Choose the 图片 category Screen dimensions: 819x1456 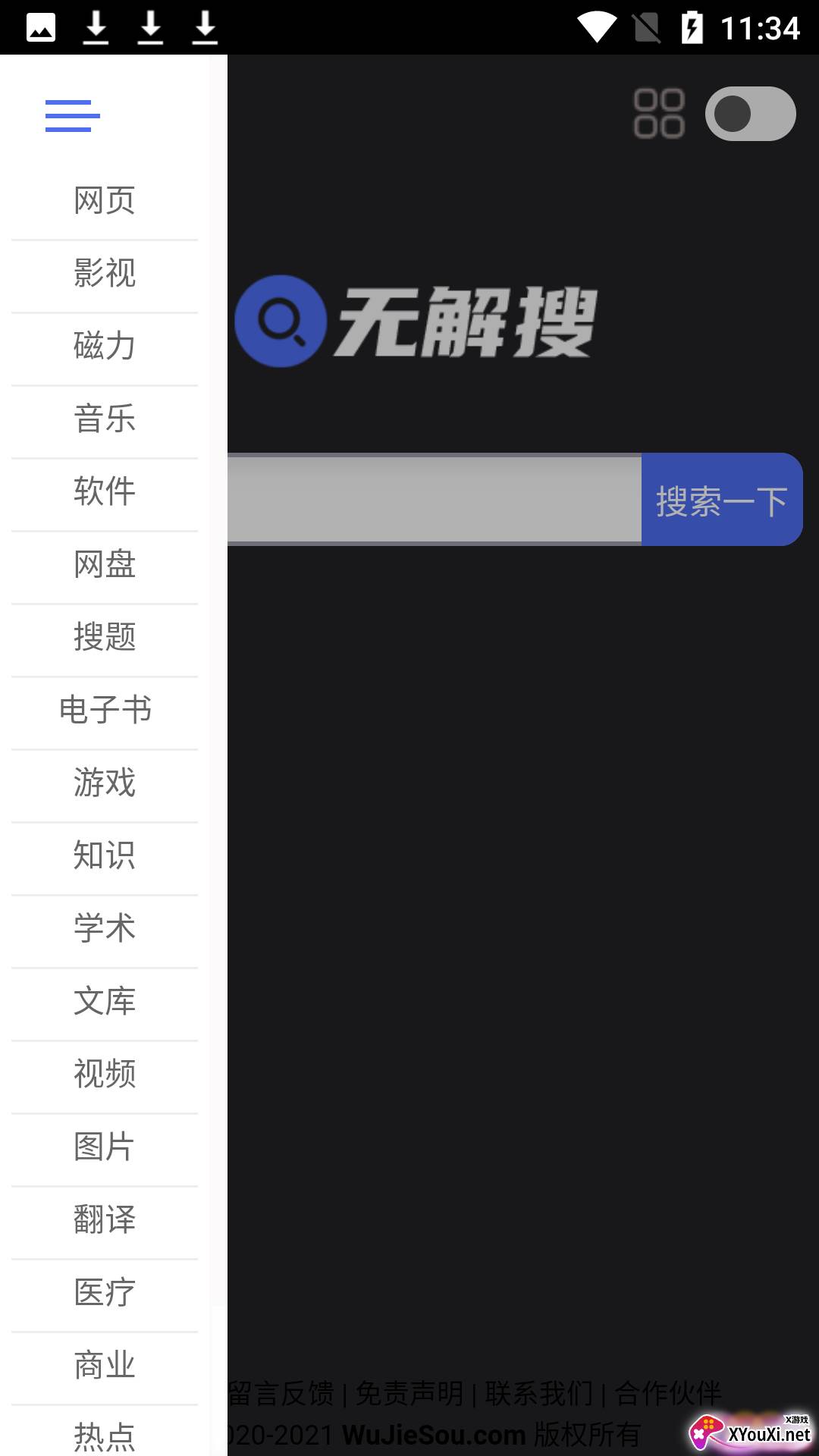pos(105,1147)
